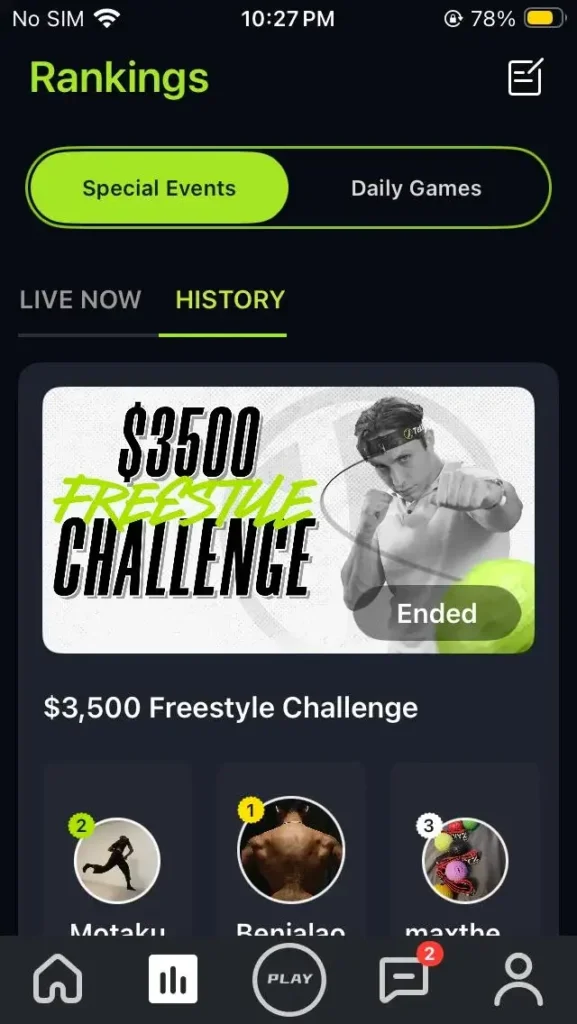Open the rankings chart tab
577x1024 pixels.
click(x=173, y=978)
